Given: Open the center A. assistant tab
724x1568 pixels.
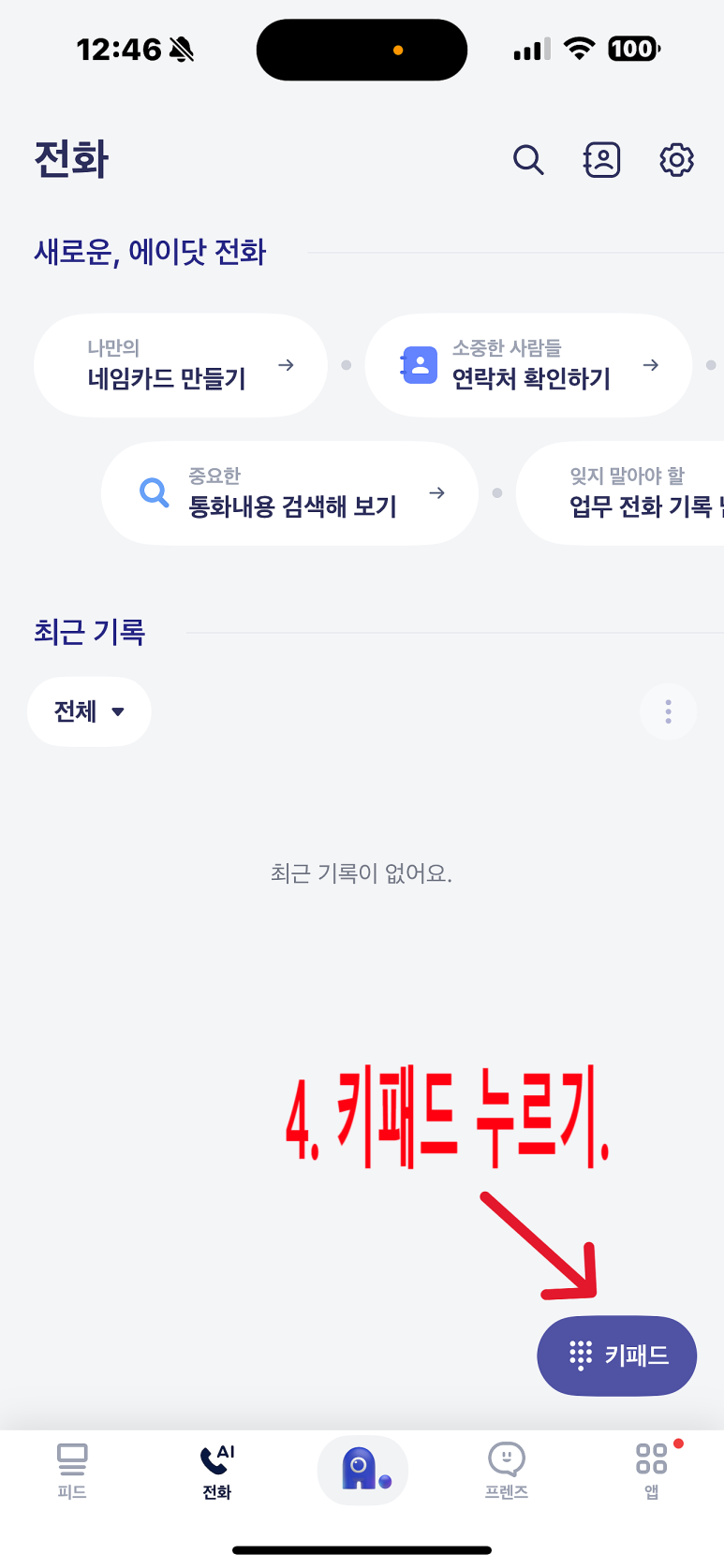Looking at the screenshot, I should click(362, 1470).
